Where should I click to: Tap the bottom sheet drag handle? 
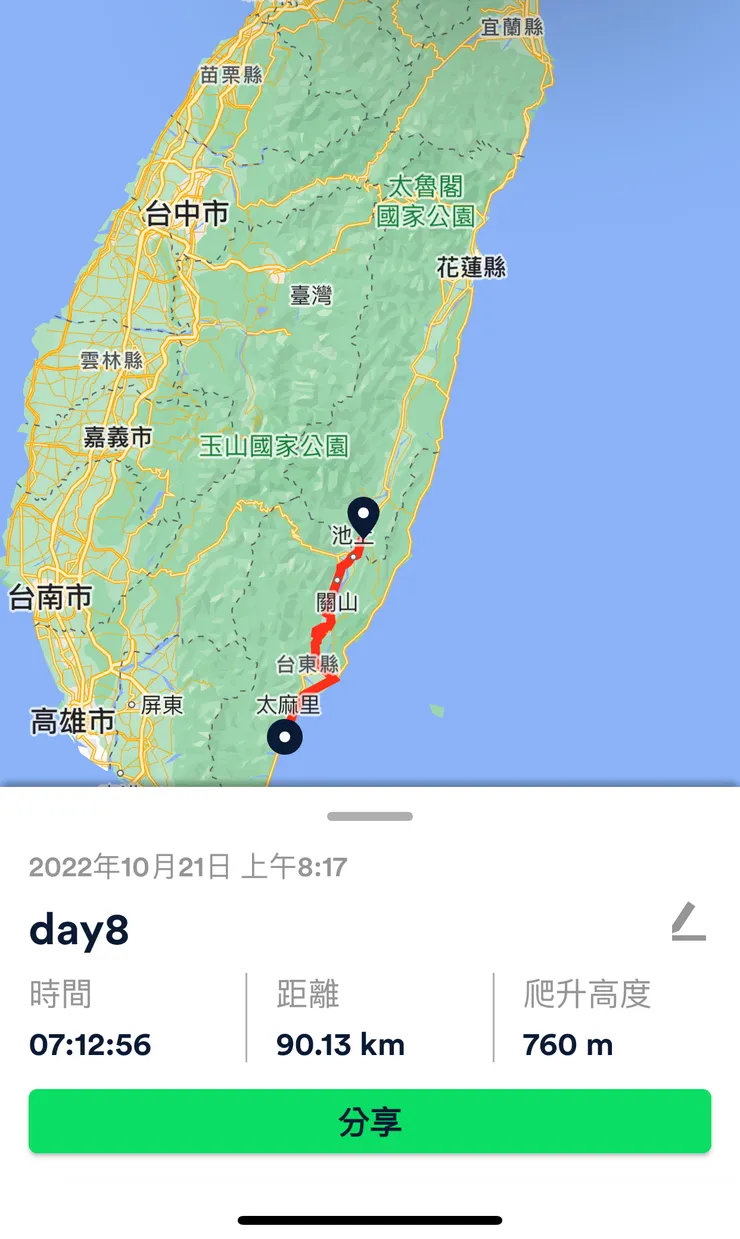point(370,817)
